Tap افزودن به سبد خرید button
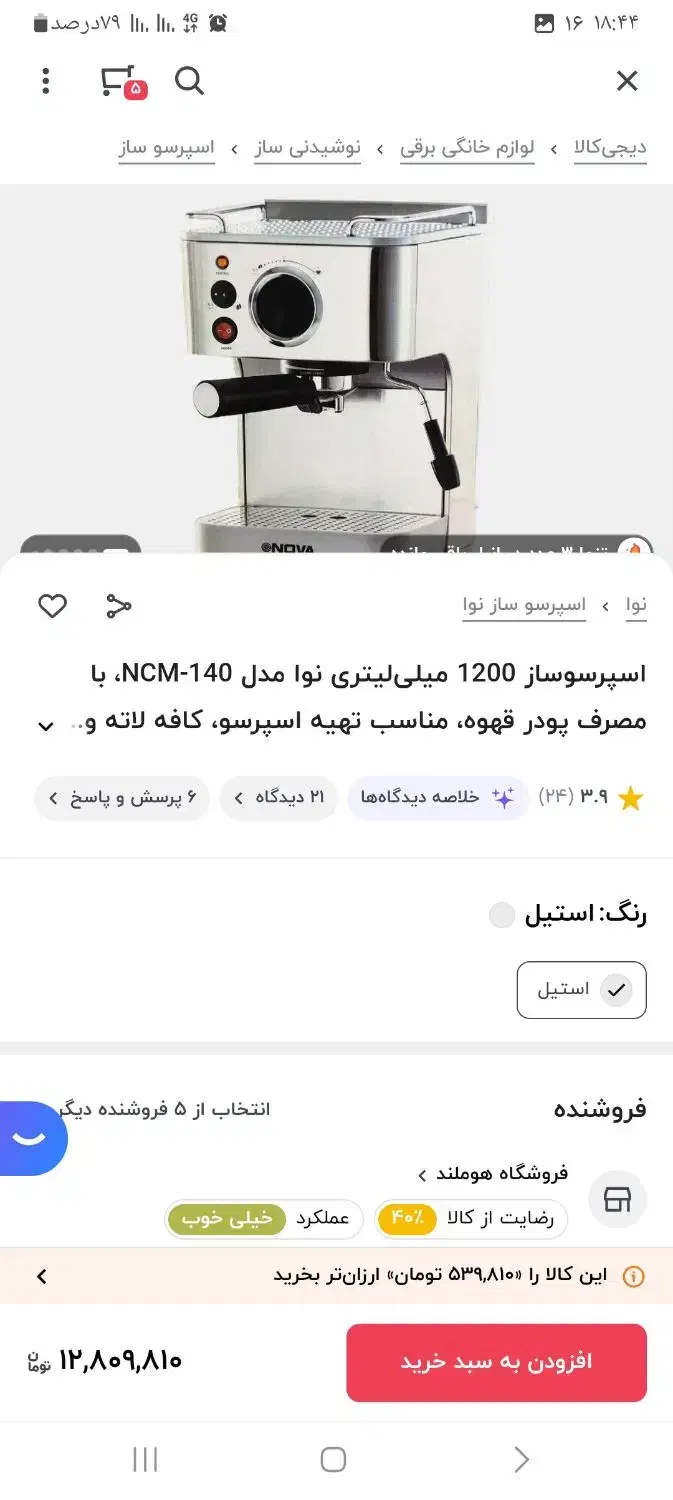The image size is (673, 1500). coord(496,1362)
